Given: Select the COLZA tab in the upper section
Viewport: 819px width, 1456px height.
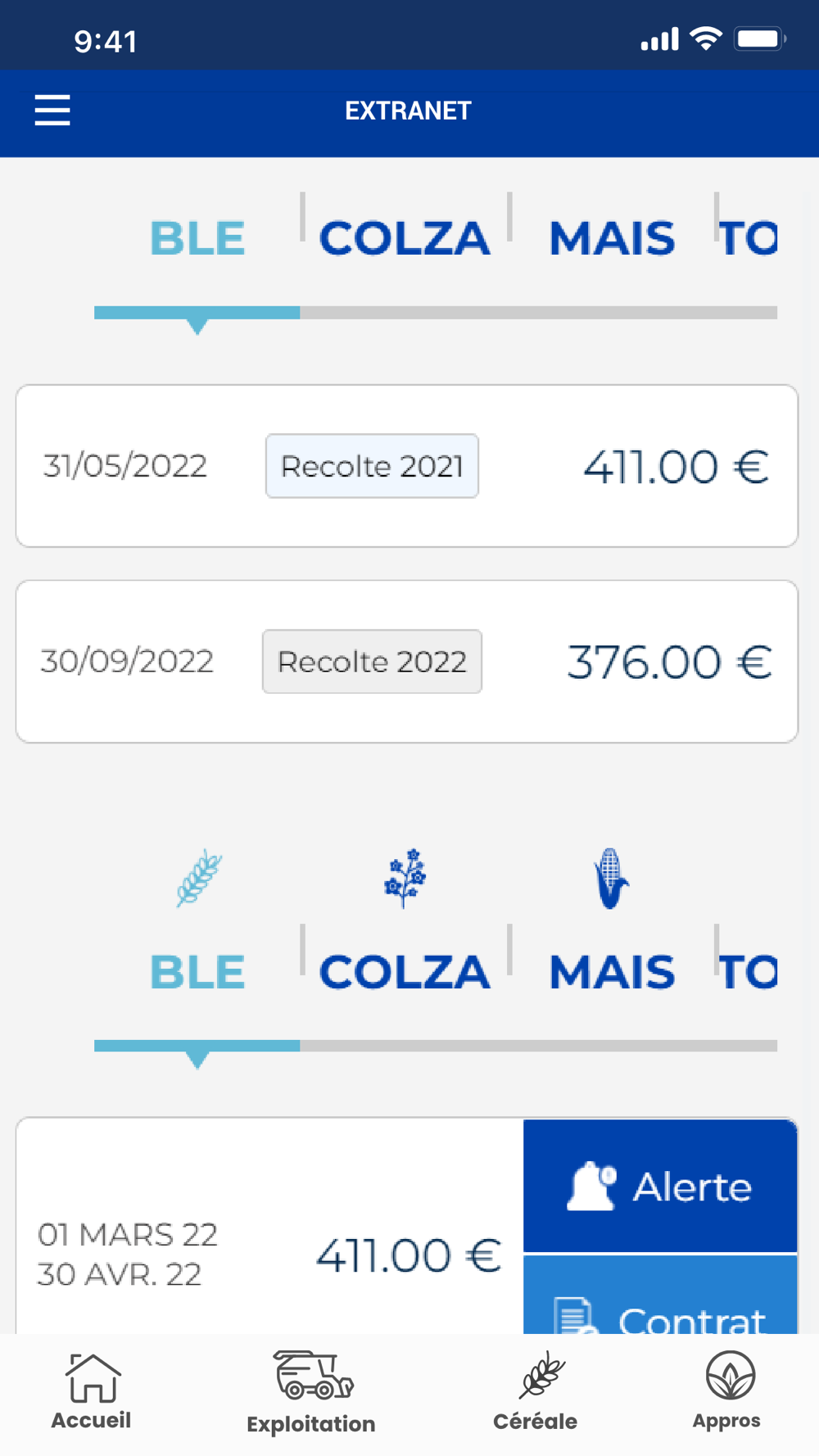Looking at the screenshot, I should [405, 238].
